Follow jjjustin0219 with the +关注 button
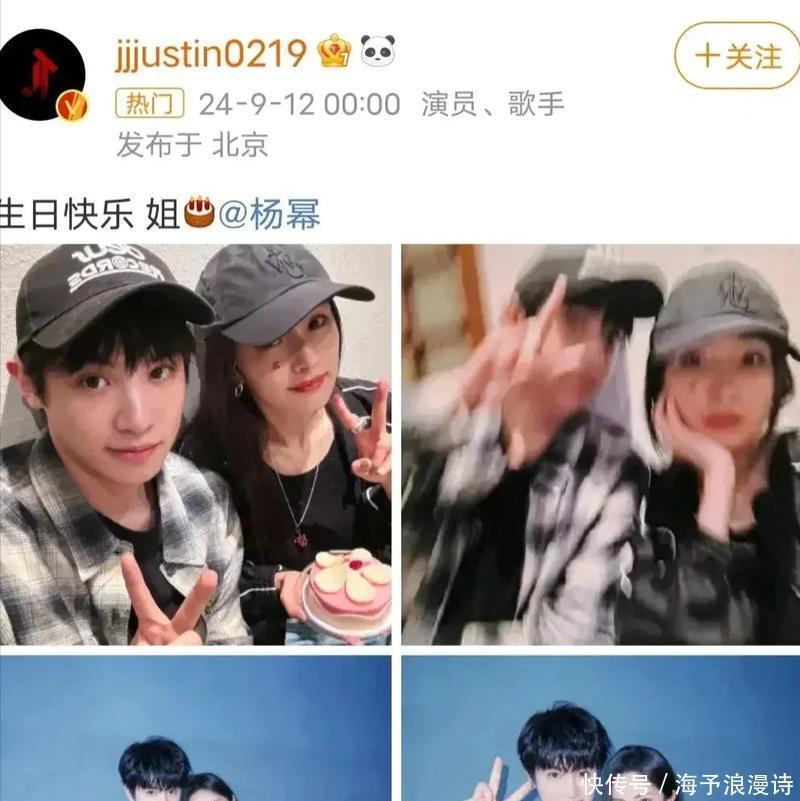 pos(737,56)
